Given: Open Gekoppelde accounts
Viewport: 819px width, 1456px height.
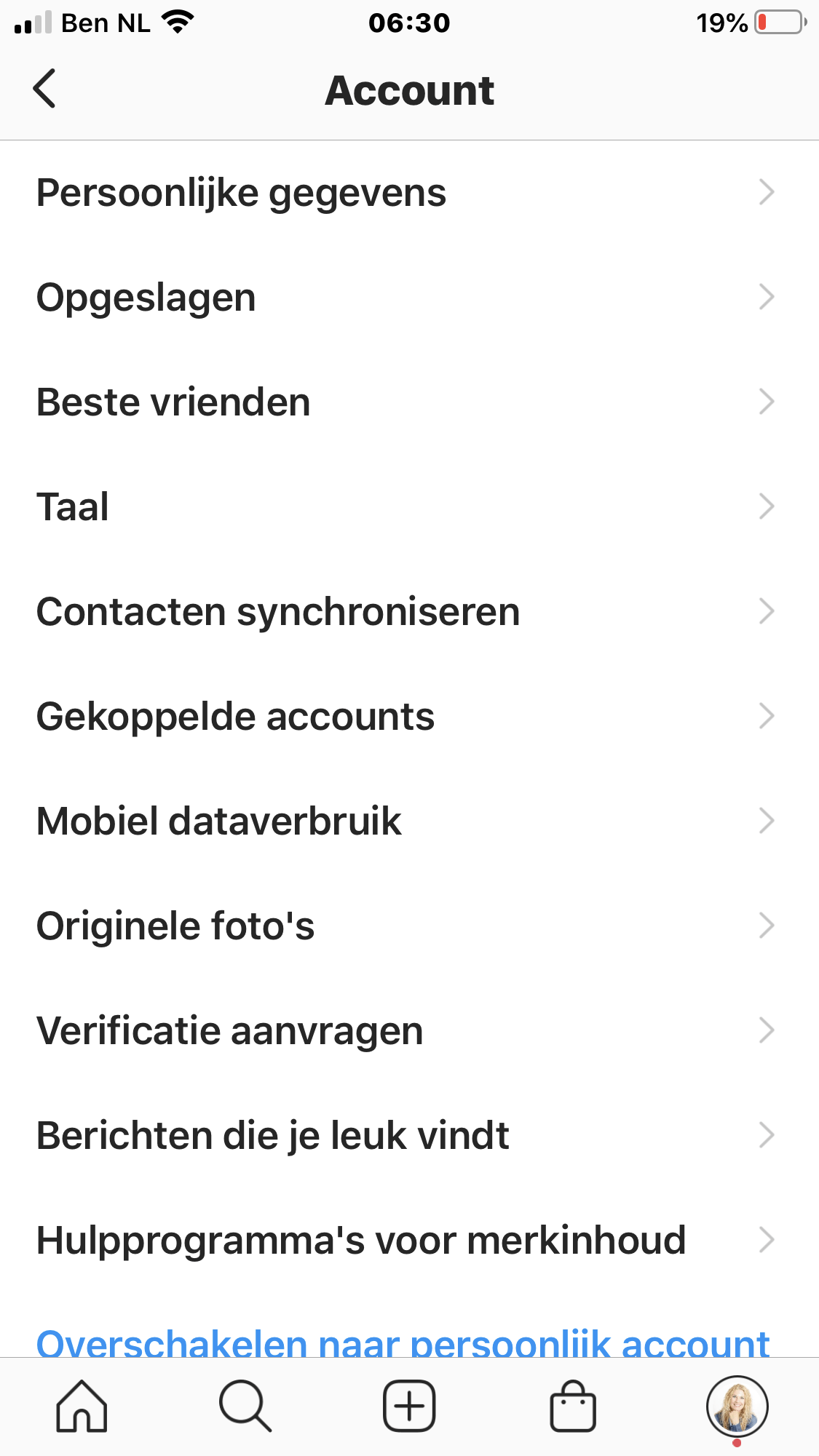Looking at the screenshot, I should pos(409,717).
